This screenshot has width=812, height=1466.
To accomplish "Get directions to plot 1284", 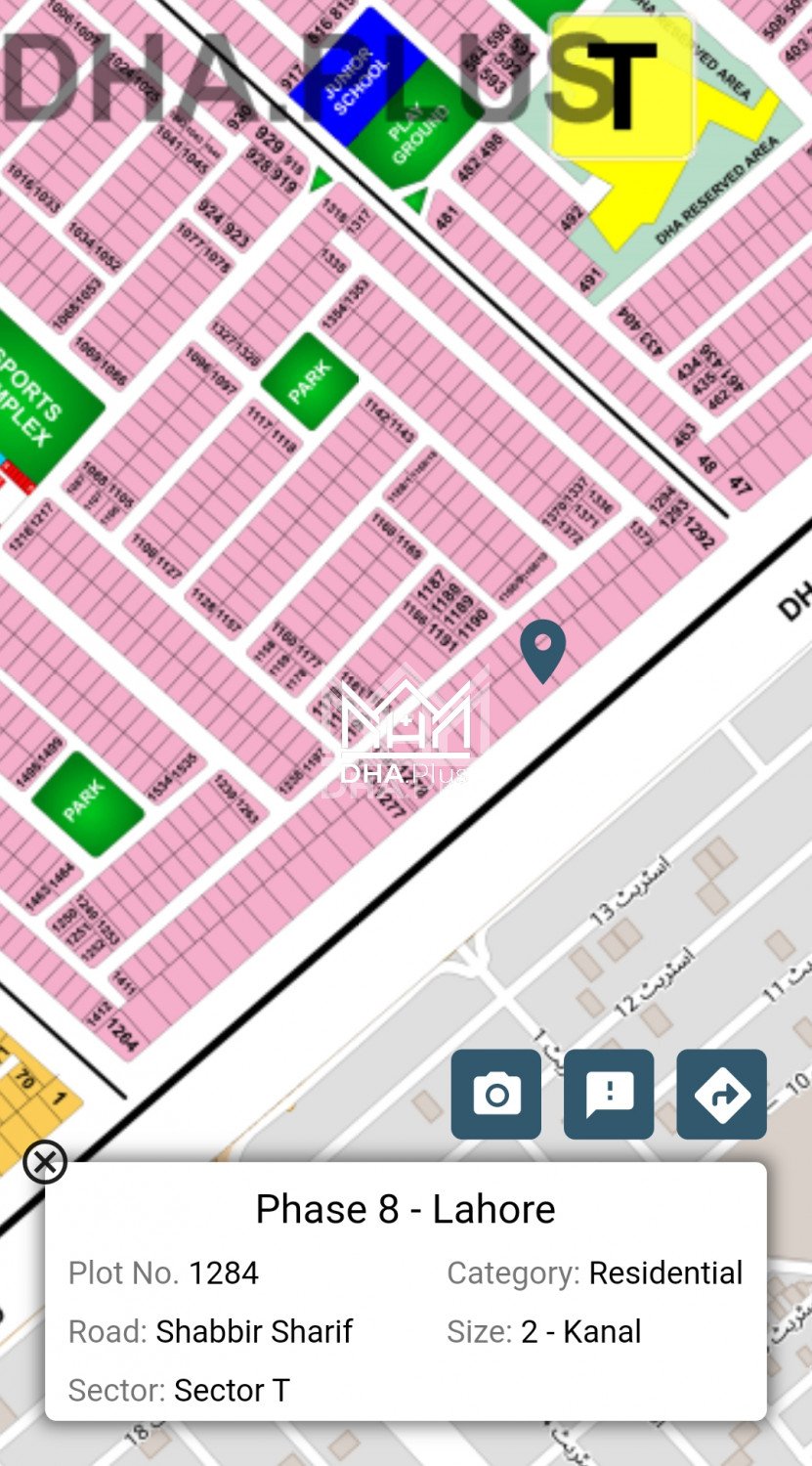I will (x=721, y=1094).
